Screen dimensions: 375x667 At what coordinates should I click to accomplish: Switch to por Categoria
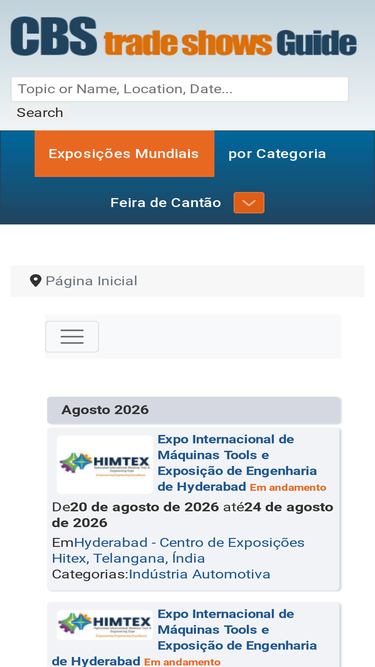pos(277,154)
